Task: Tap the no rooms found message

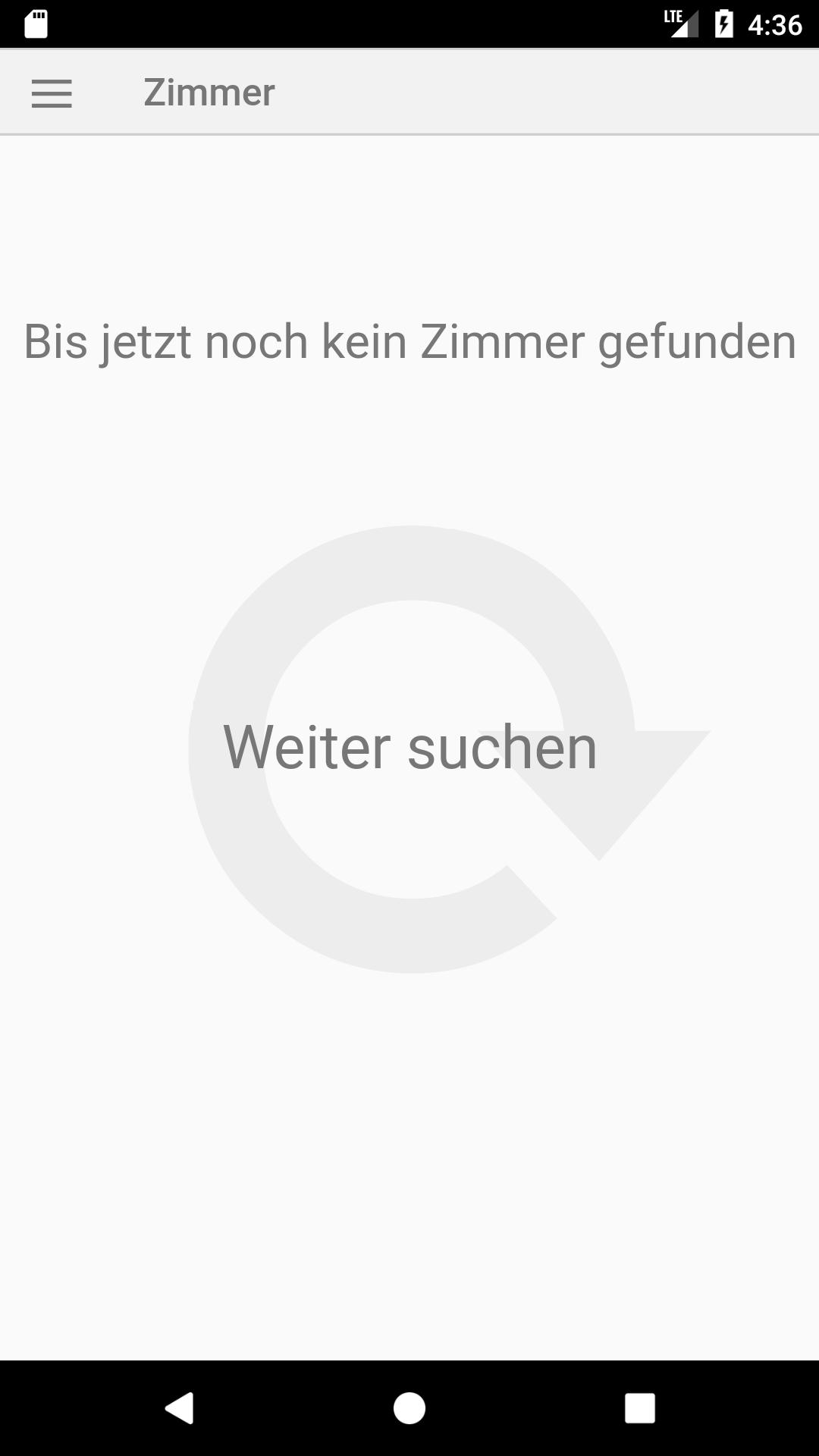Action: coord(409,341)
